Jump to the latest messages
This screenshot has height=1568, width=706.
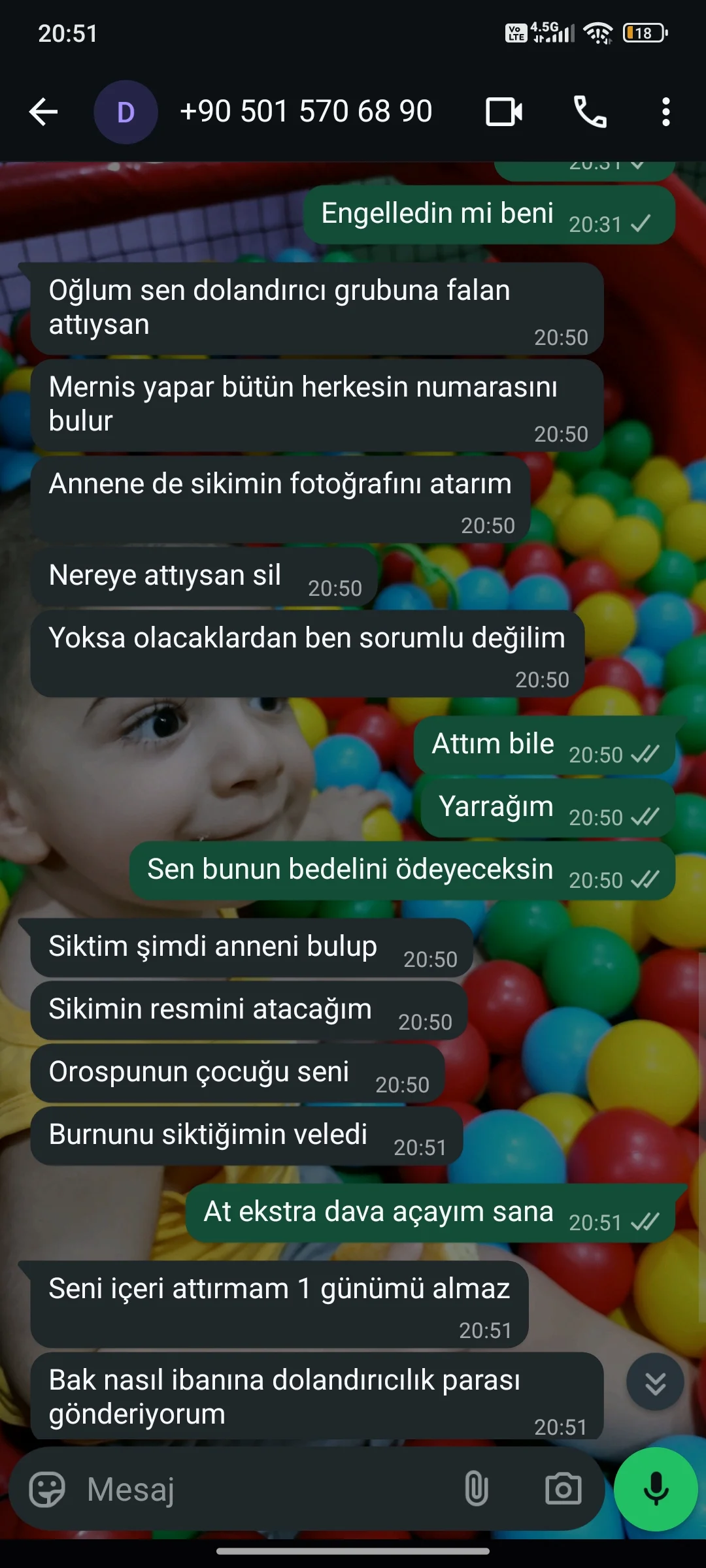pos(655,1382)
